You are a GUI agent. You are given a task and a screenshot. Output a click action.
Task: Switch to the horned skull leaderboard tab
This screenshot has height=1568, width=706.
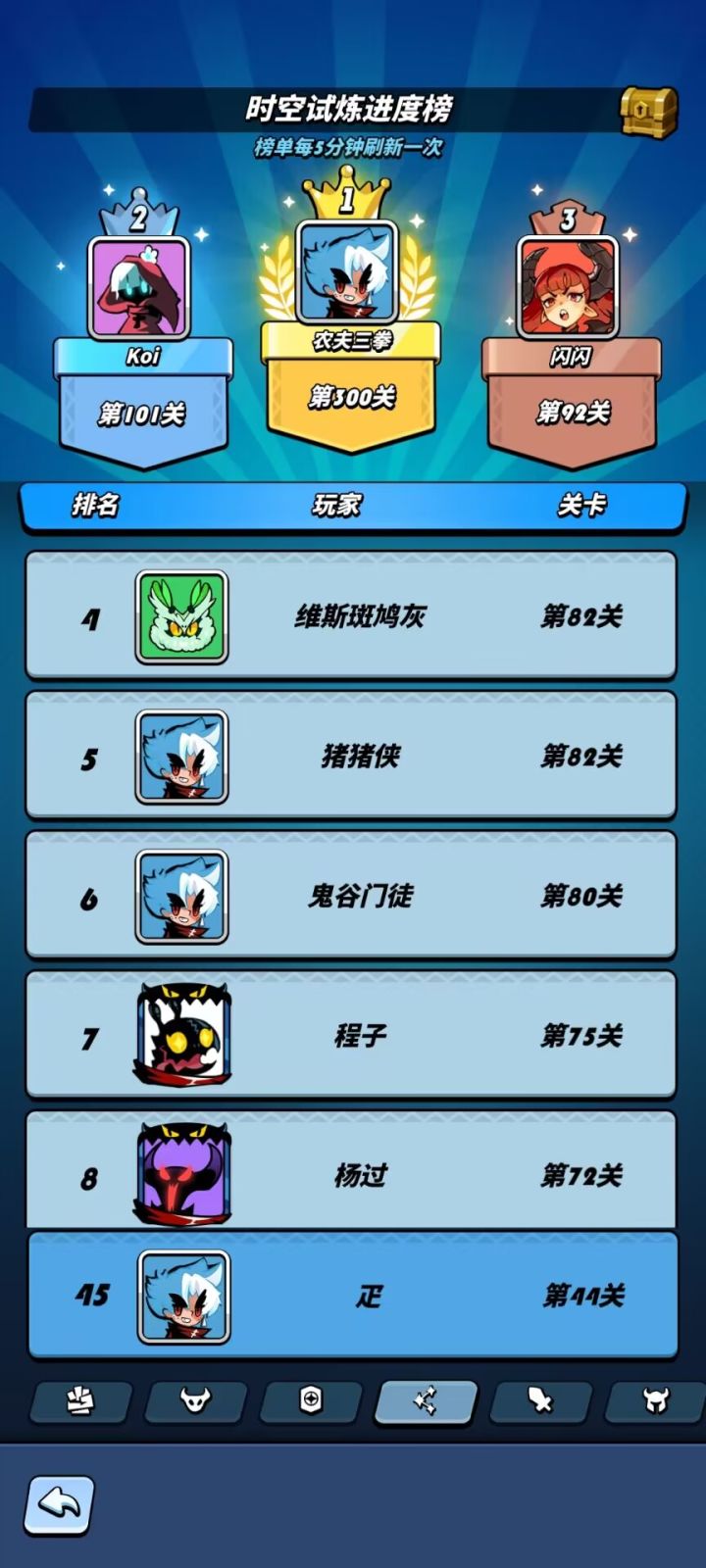pyautogui.click(x=195, y=1401)
